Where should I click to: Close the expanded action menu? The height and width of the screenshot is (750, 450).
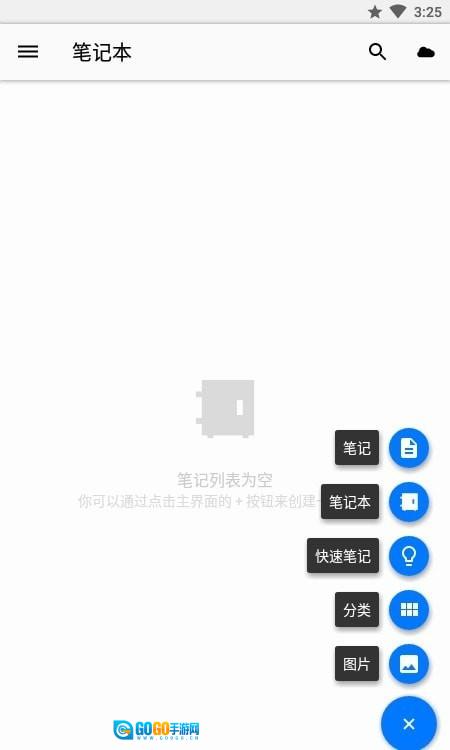click(x=409, y=724)
